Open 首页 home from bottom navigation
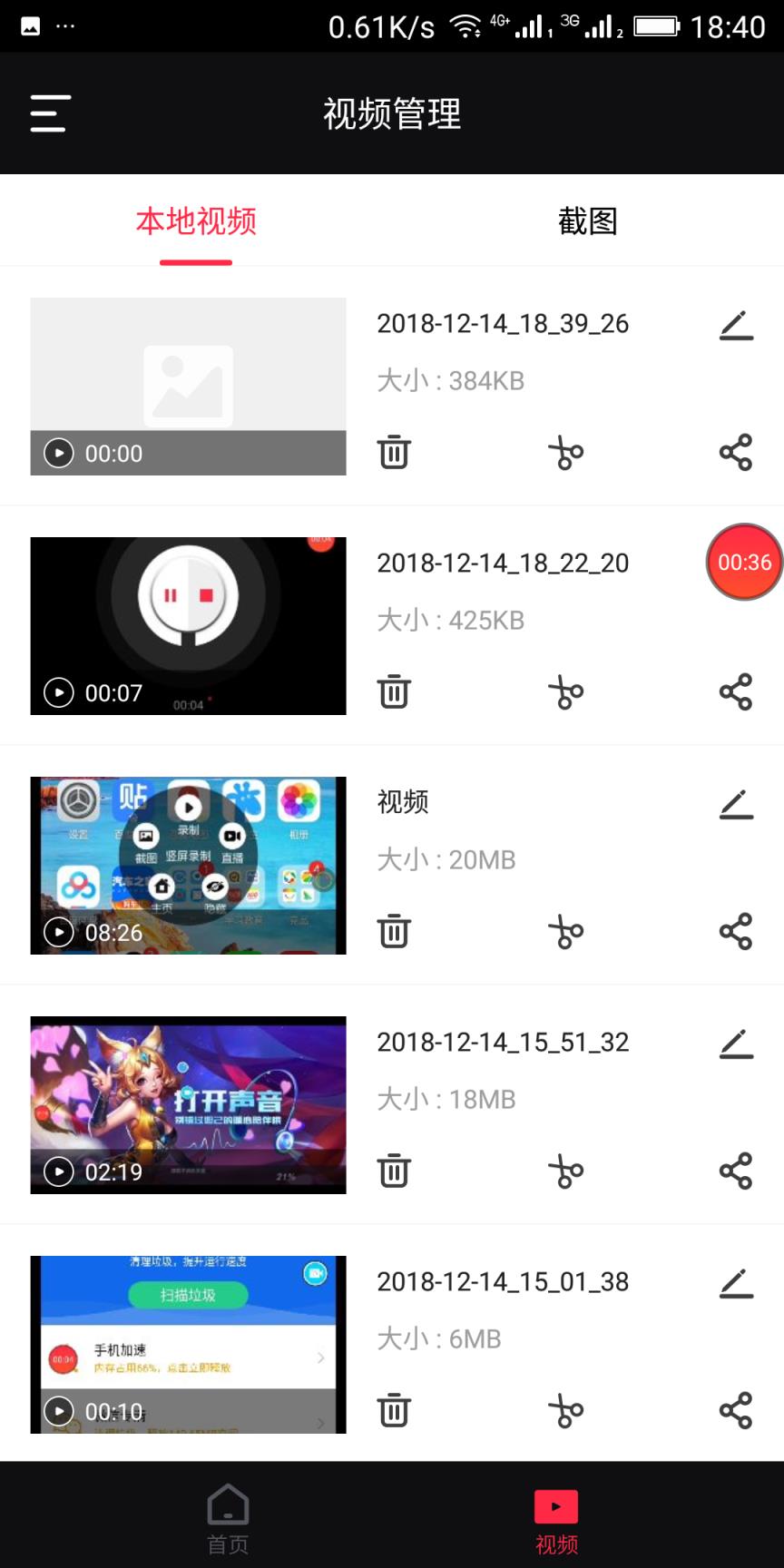 [228, 1517]
